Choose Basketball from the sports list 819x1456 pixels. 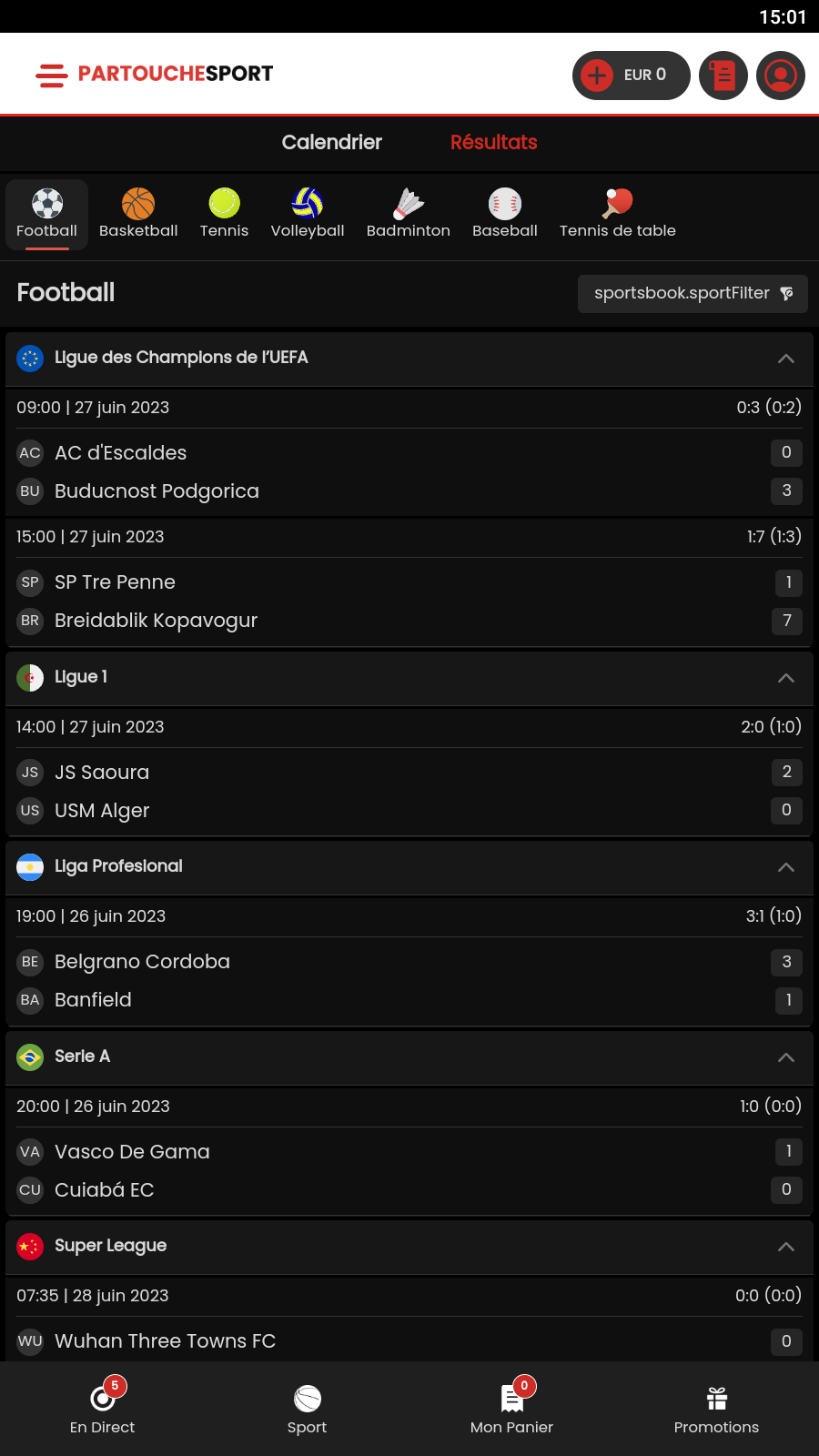[138, 215]
